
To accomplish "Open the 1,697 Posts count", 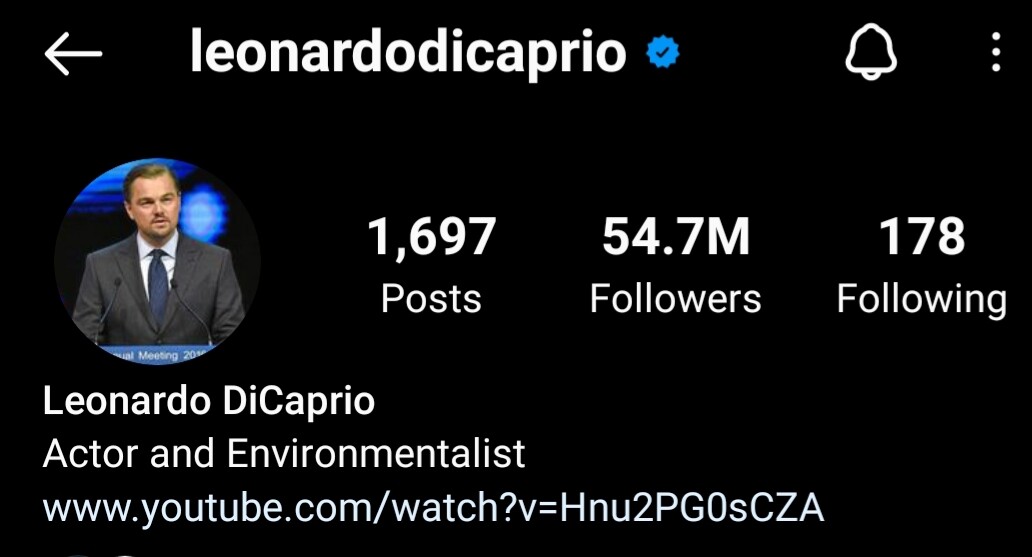I will (431, 265).
